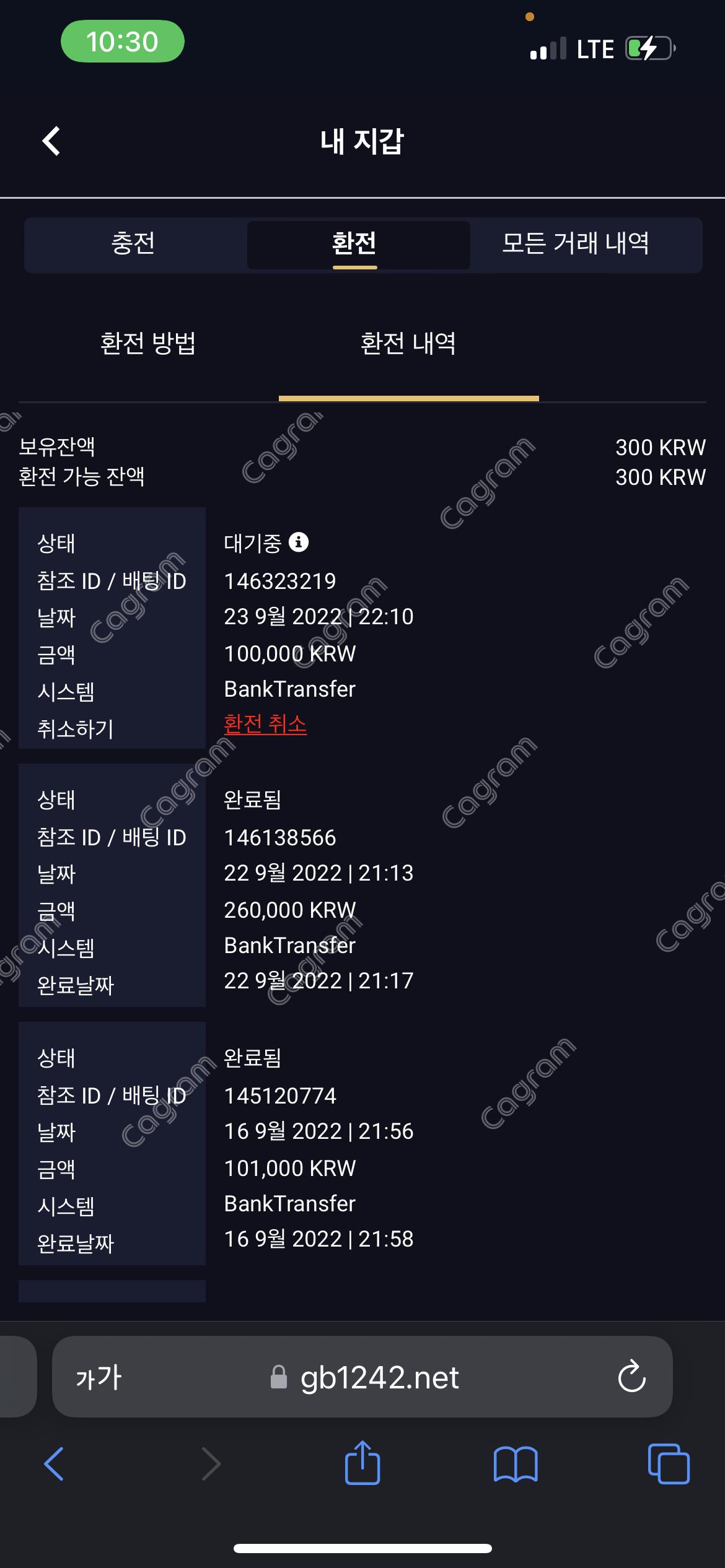Share this page
Screen dimensions: 725x1568
pos(362,1463)
